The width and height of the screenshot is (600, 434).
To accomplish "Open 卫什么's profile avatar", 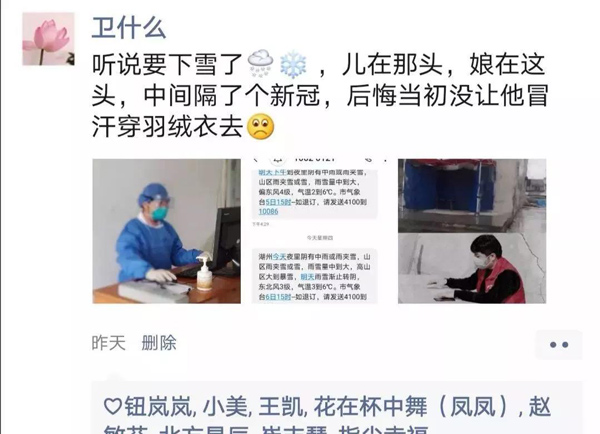I will 48,39.
